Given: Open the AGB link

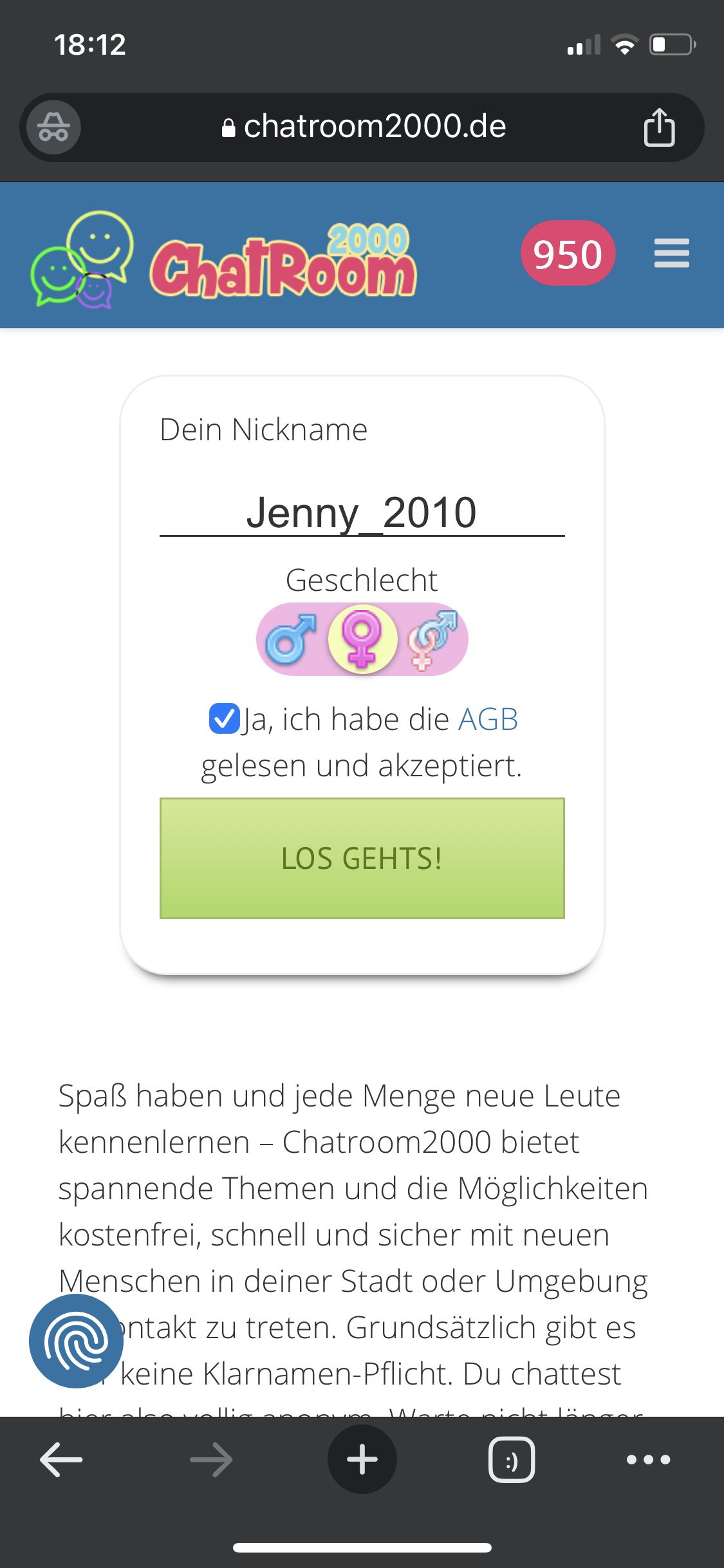Looking at the screenshot, I should tap(488, 720).
